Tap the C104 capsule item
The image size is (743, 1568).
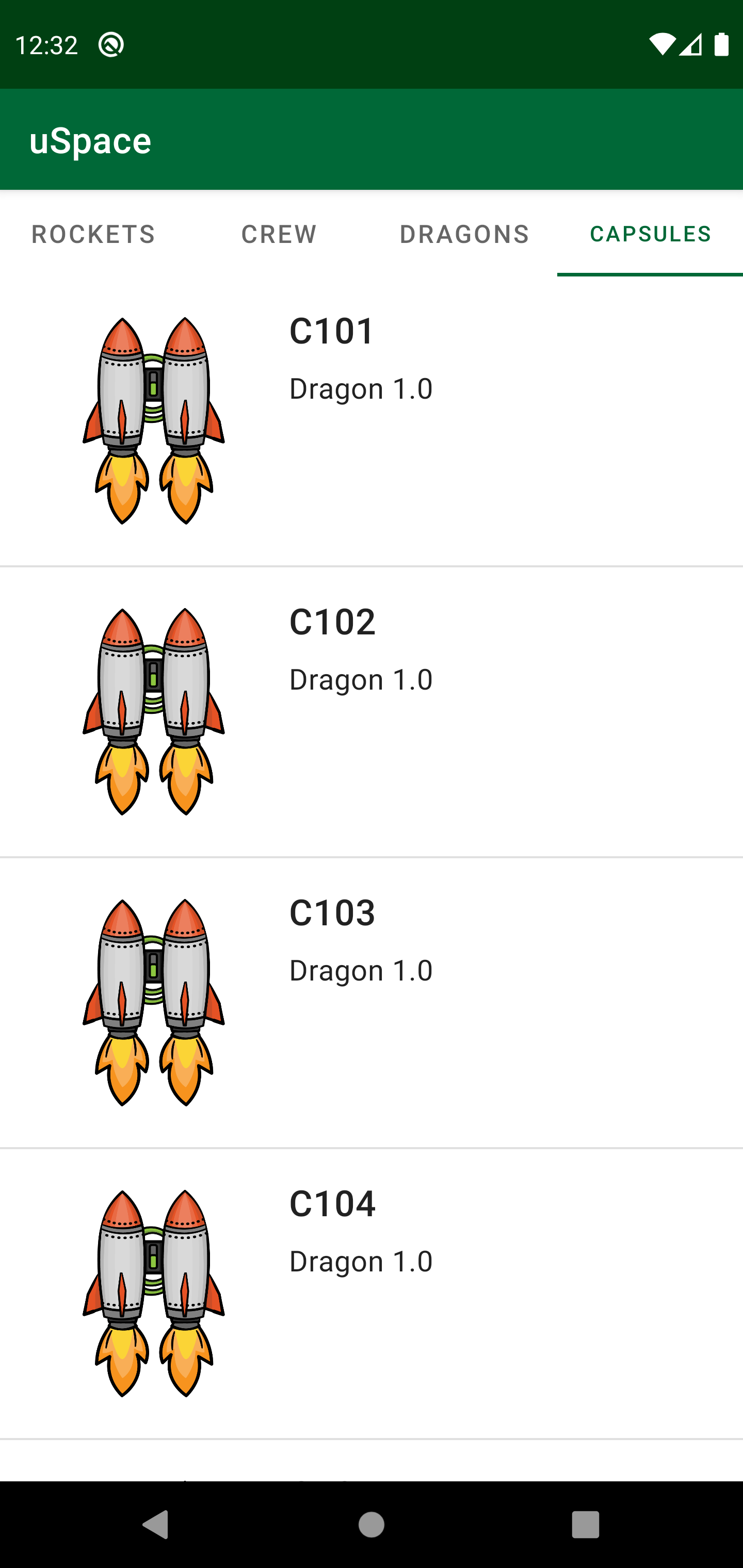coord(372,1294)
